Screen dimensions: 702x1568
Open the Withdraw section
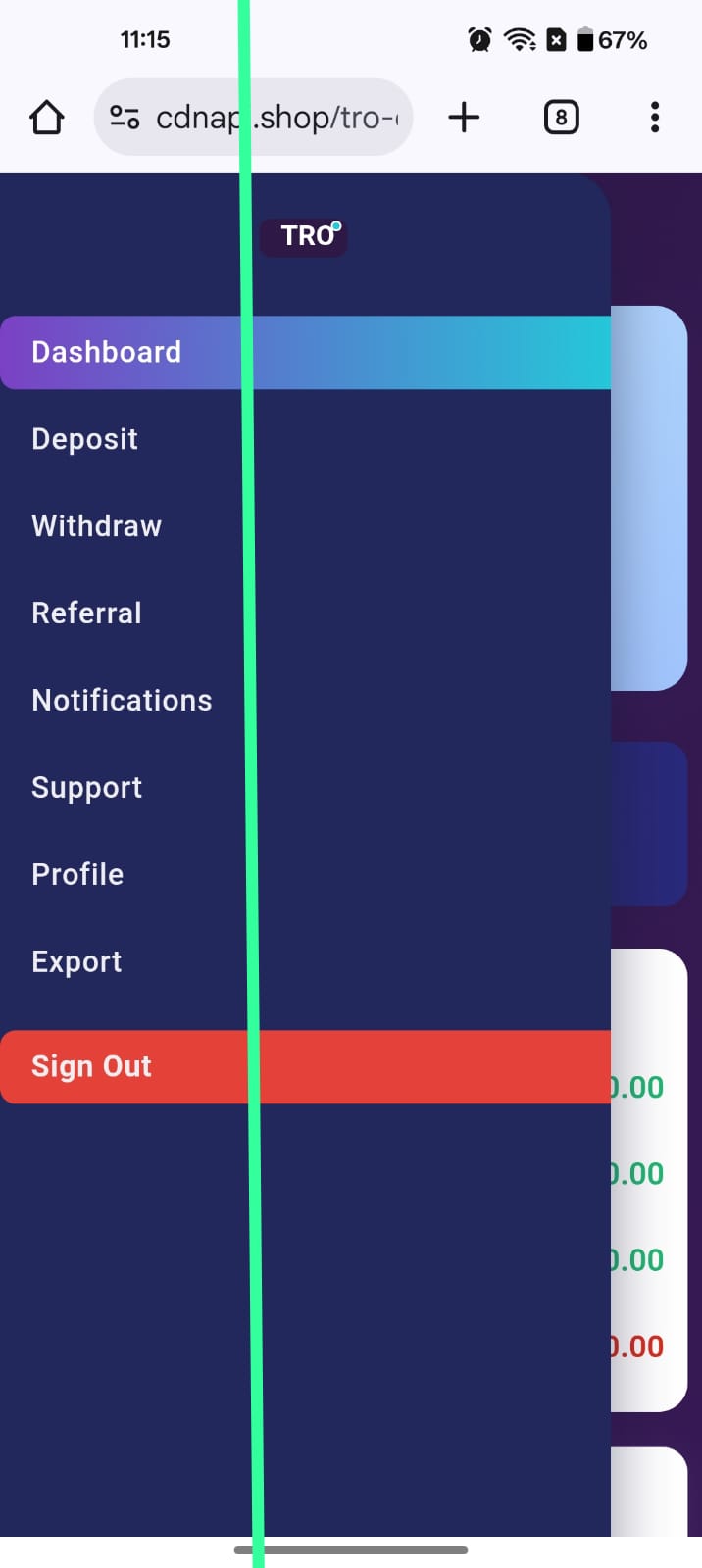point(305,526)
